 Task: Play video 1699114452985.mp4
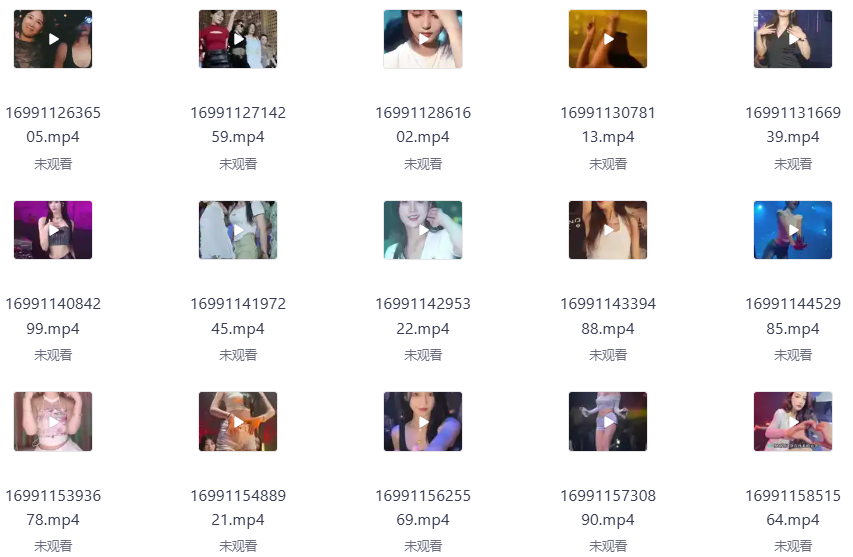793,230
